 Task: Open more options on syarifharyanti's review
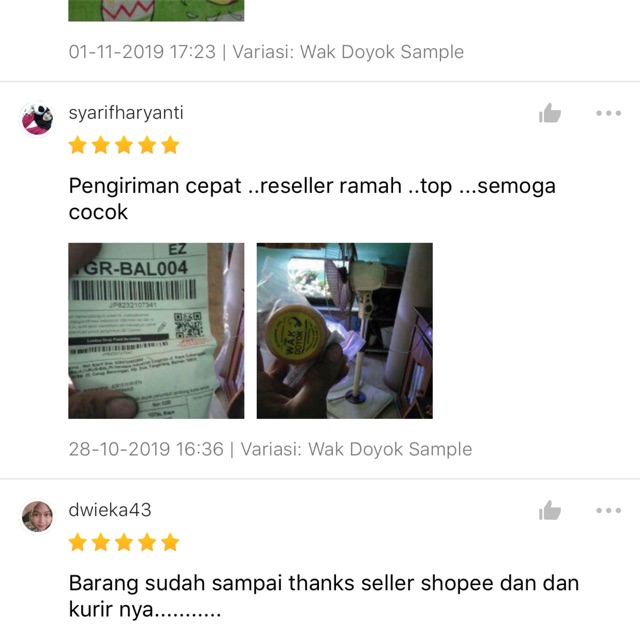(609, 113)
